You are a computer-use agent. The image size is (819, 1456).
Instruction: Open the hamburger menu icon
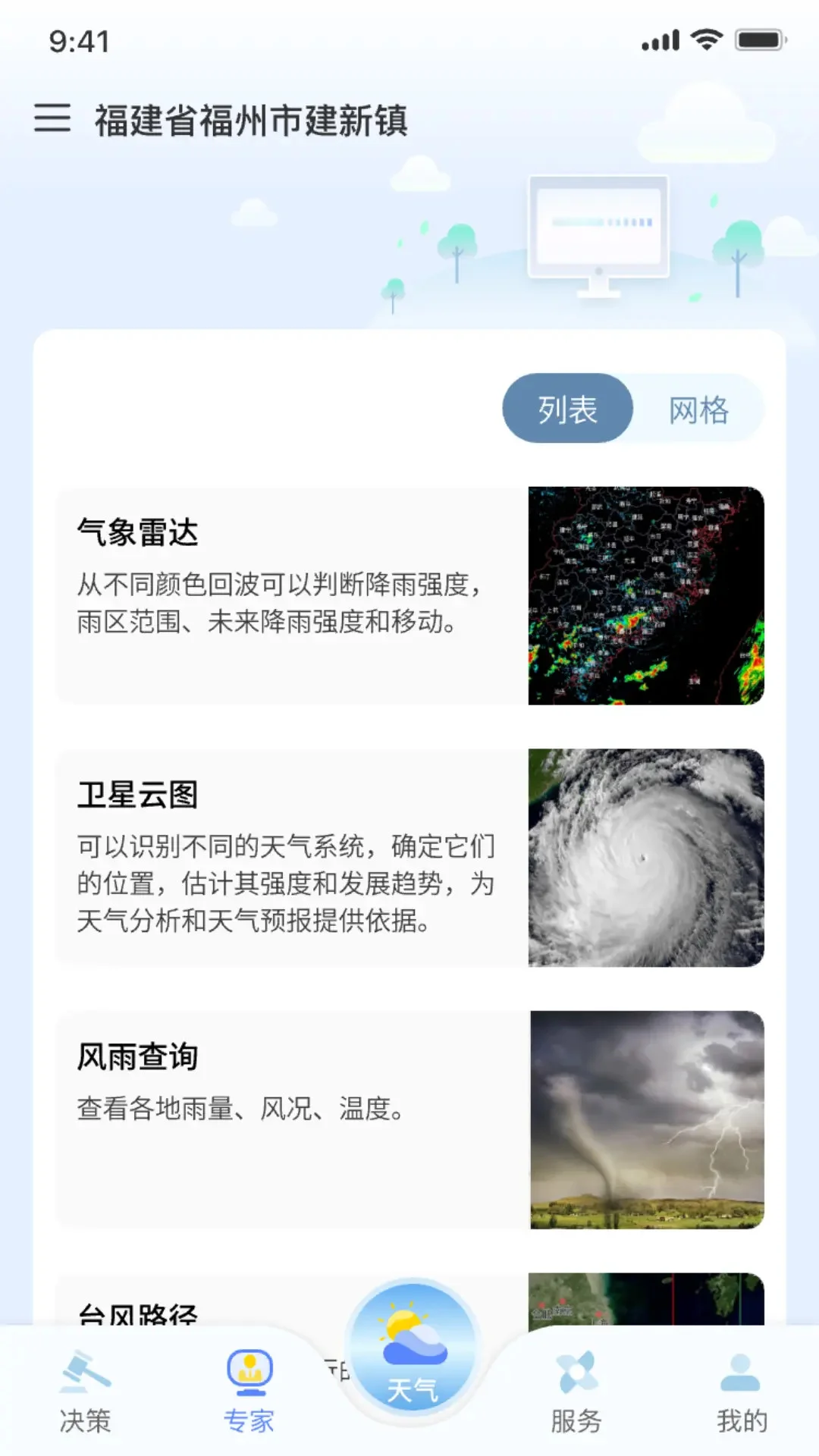[52, 119]
